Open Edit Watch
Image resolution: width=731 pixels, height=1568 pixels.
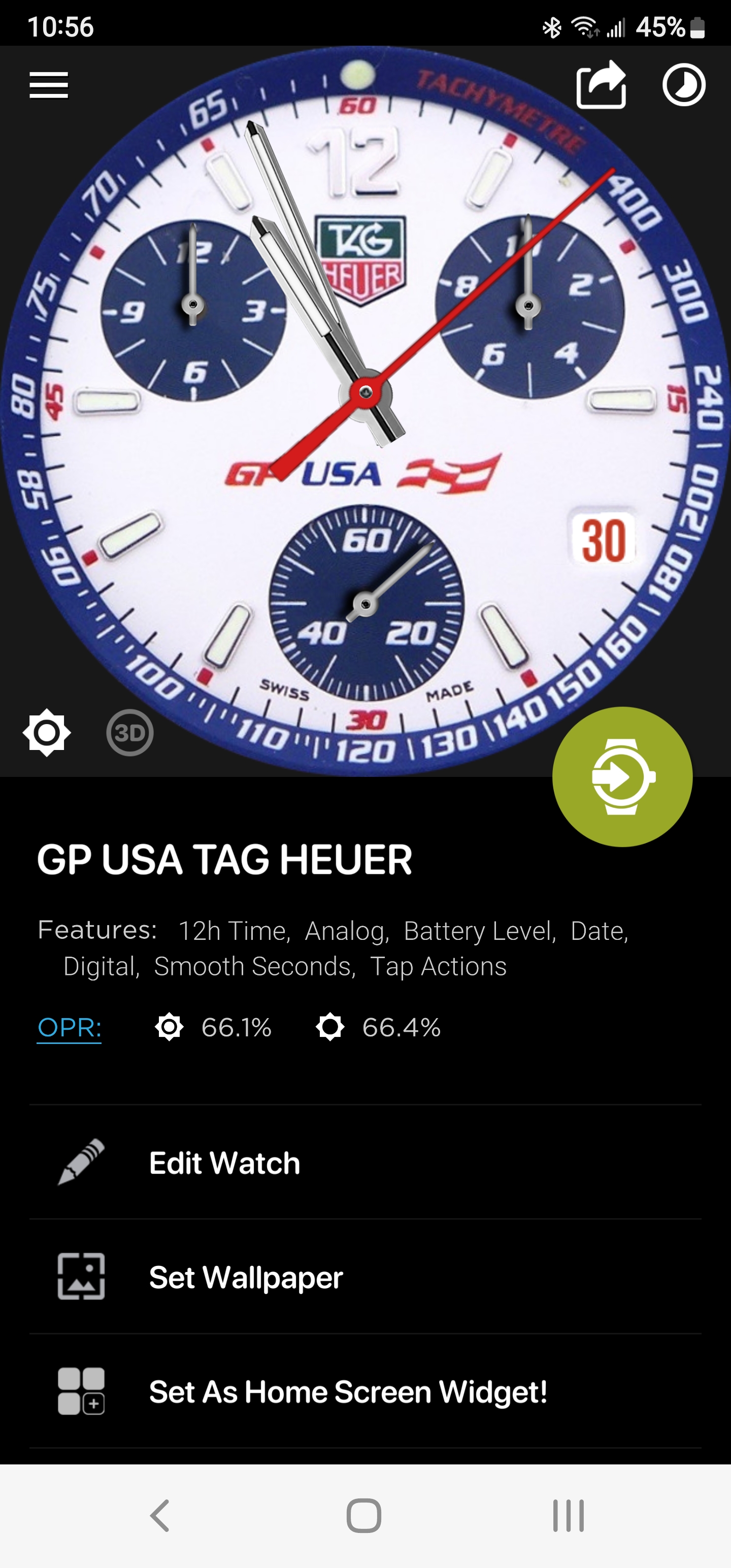tap(365, 1162)
